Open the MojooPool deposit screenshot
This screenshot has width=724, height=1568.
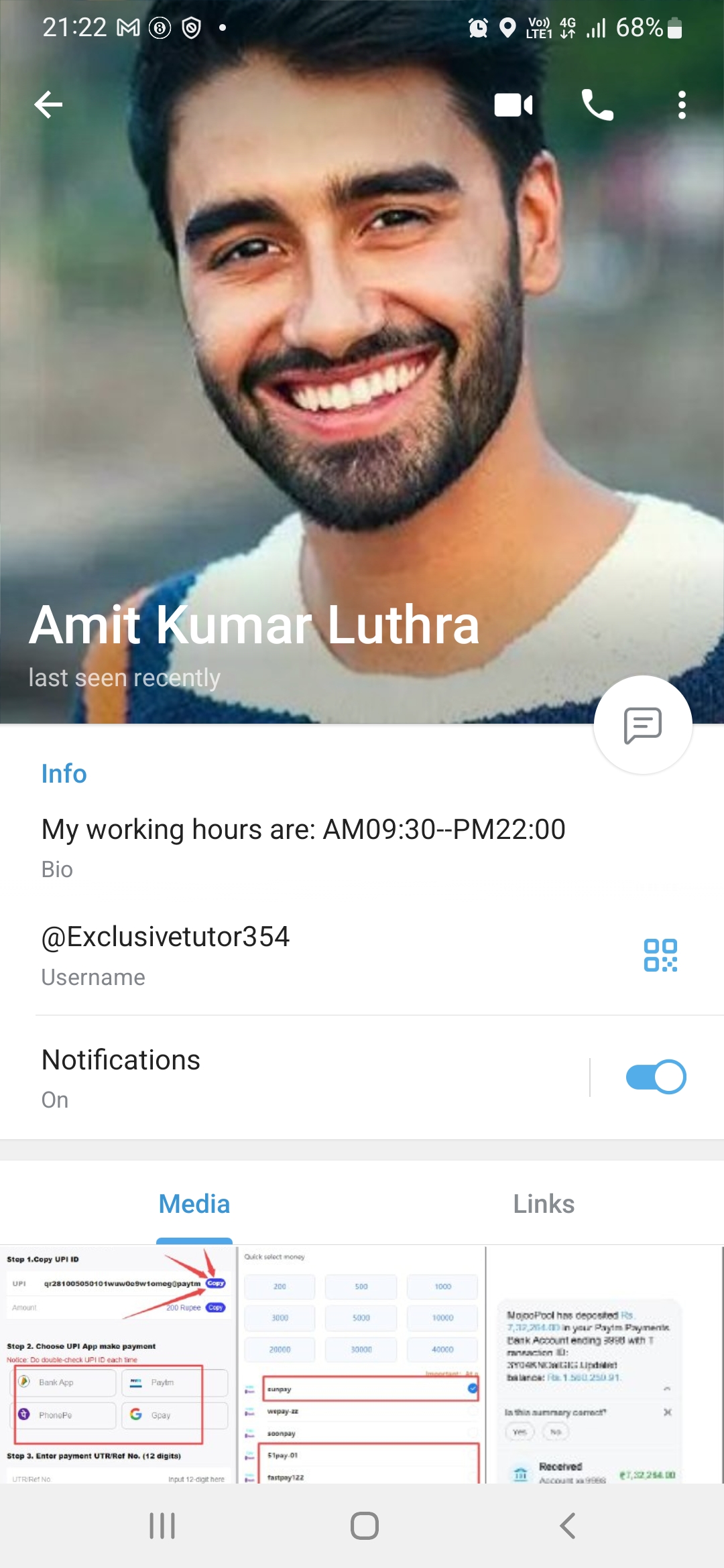click(x=605, y=1364)
